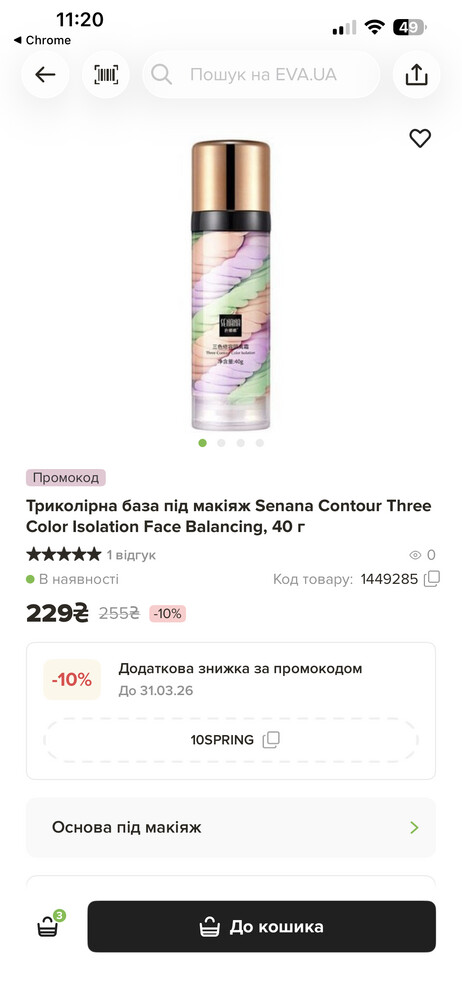Open the barcode scanner

[105, 75]
